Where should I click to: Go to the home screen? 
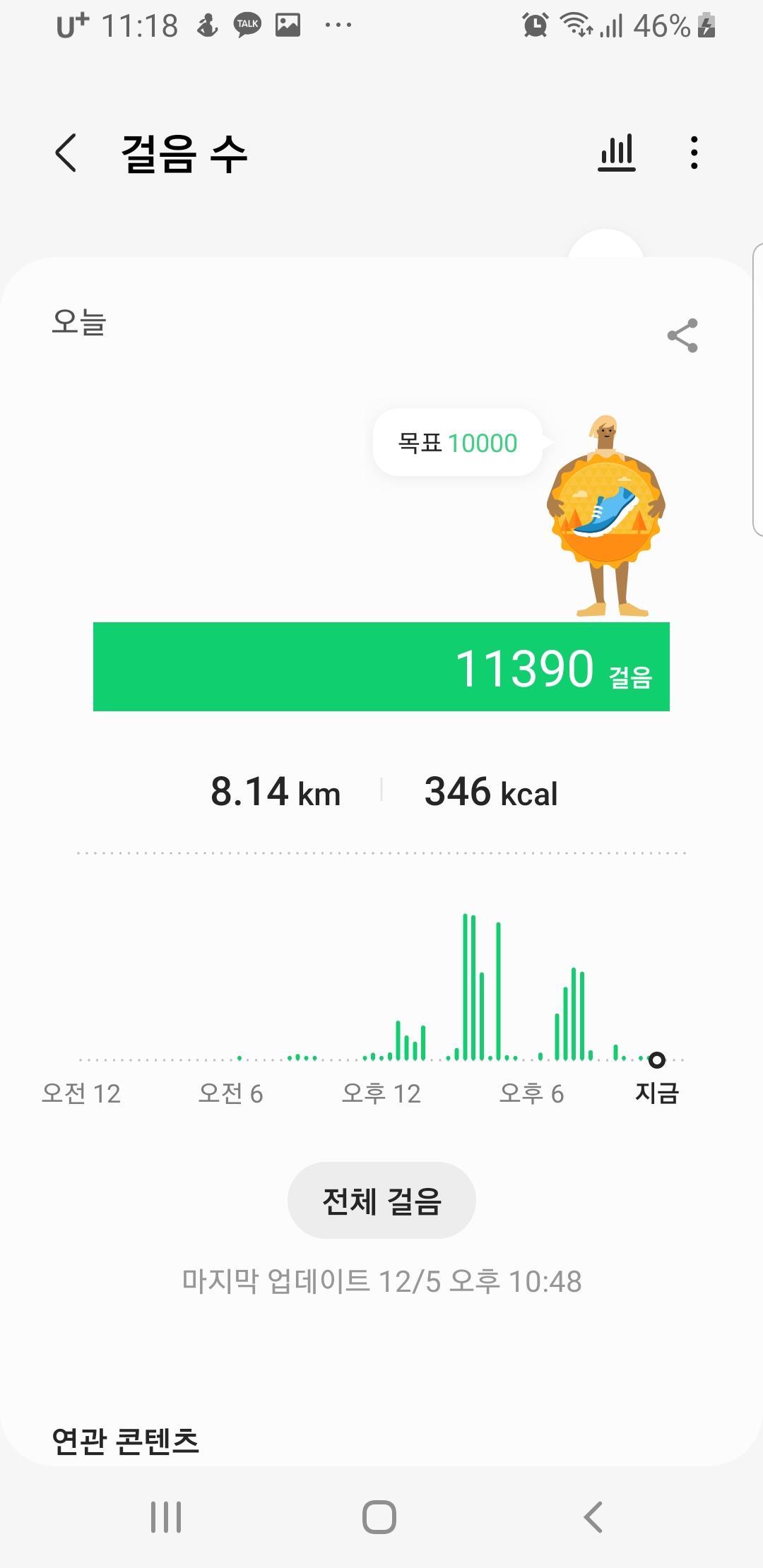pyautogui.click(x=379, y=1516)
